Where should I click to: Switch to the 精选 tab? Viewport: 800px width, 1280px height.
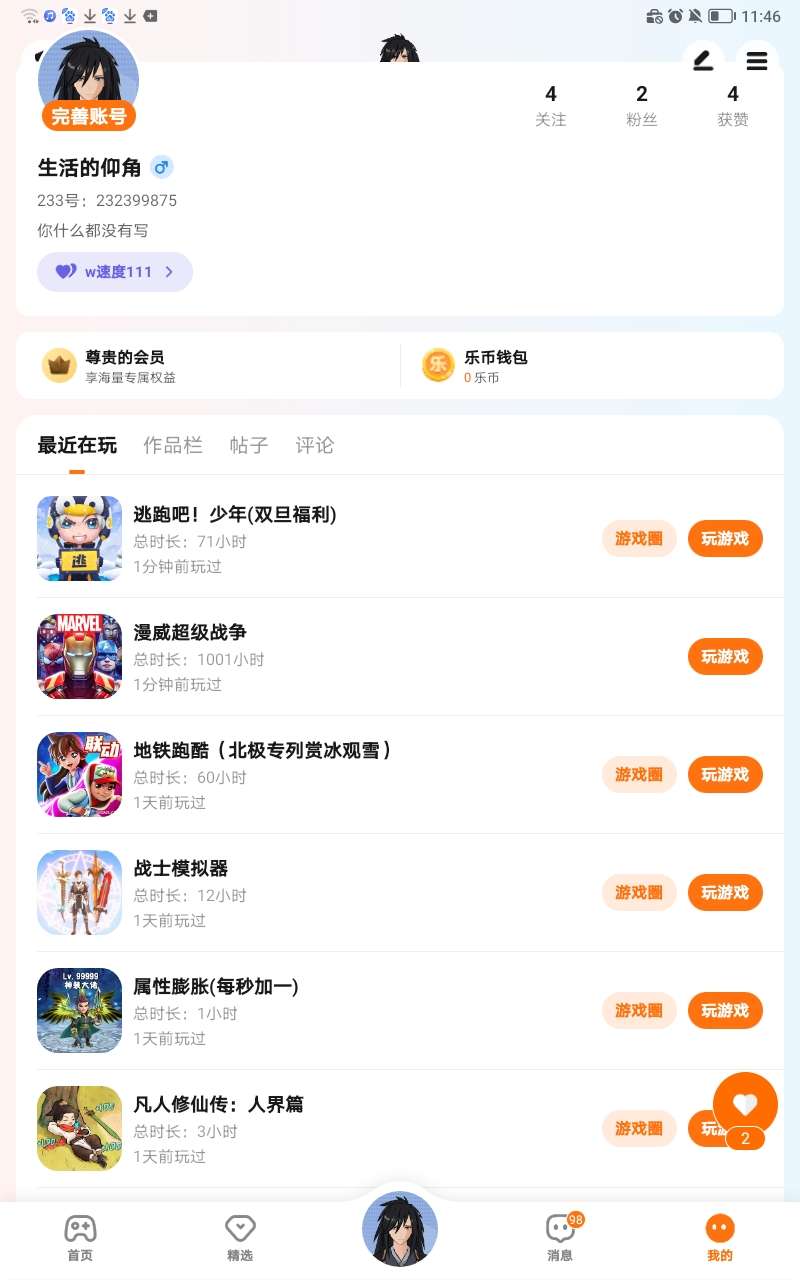[240, 1237]
